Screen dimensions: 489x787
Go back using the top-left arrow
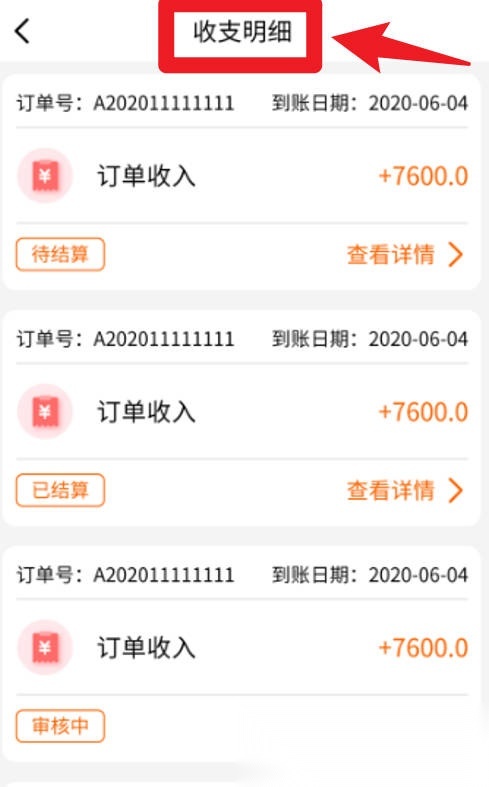(x=23, y=31)
